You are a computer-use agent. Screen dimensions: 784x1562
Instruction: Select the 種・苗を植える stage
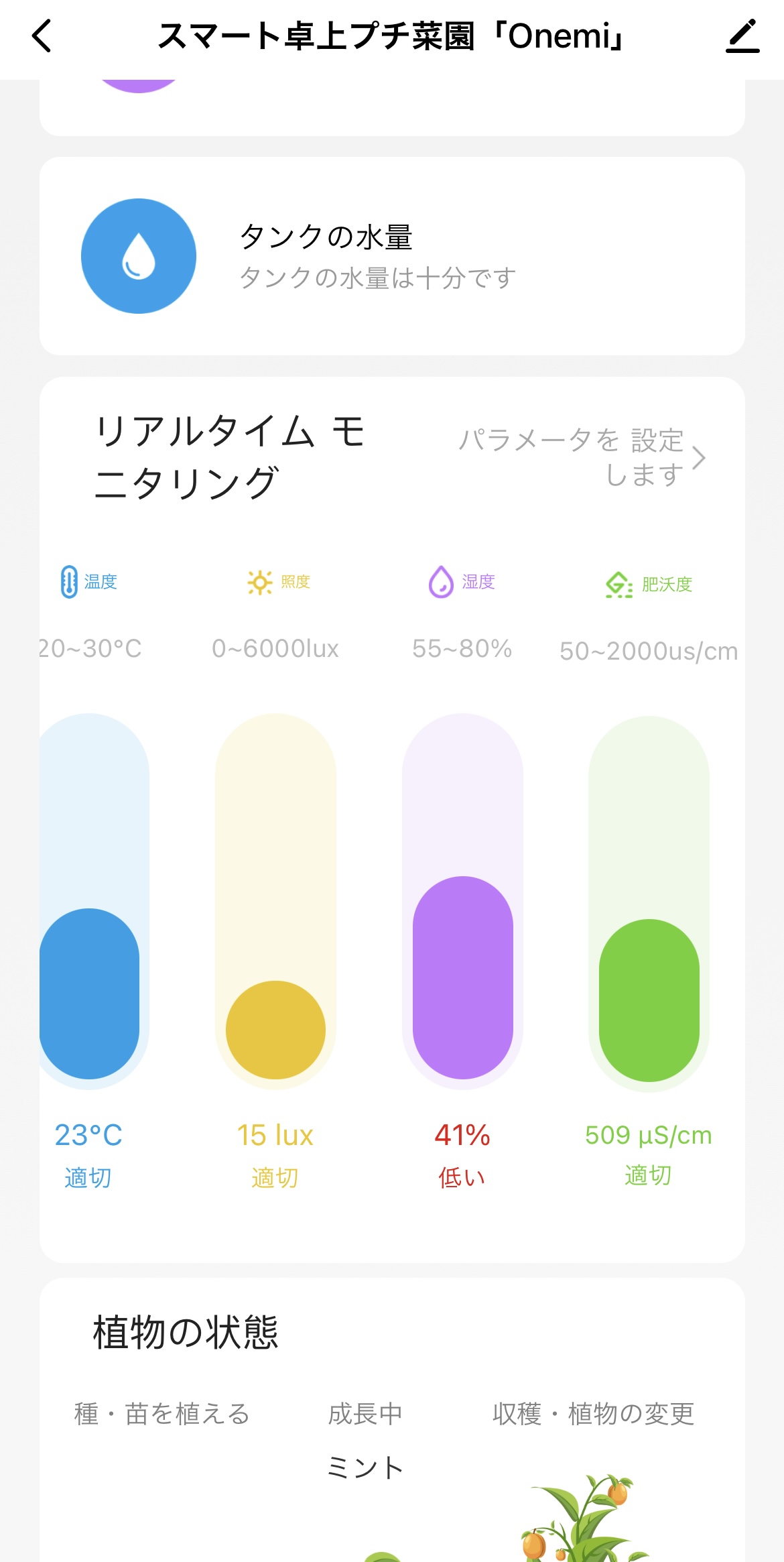click(x=161, y=1414)
